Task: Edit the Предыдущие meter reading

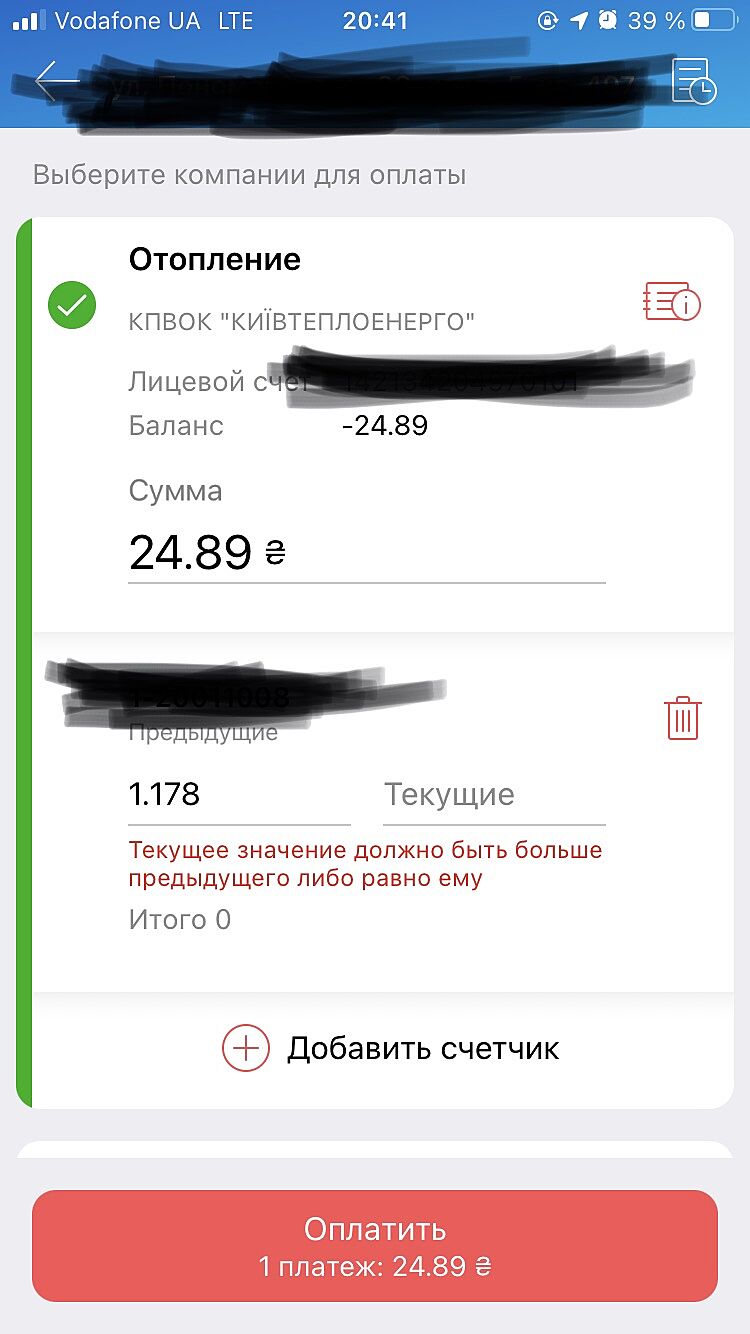Action: [x=239, y=795]
